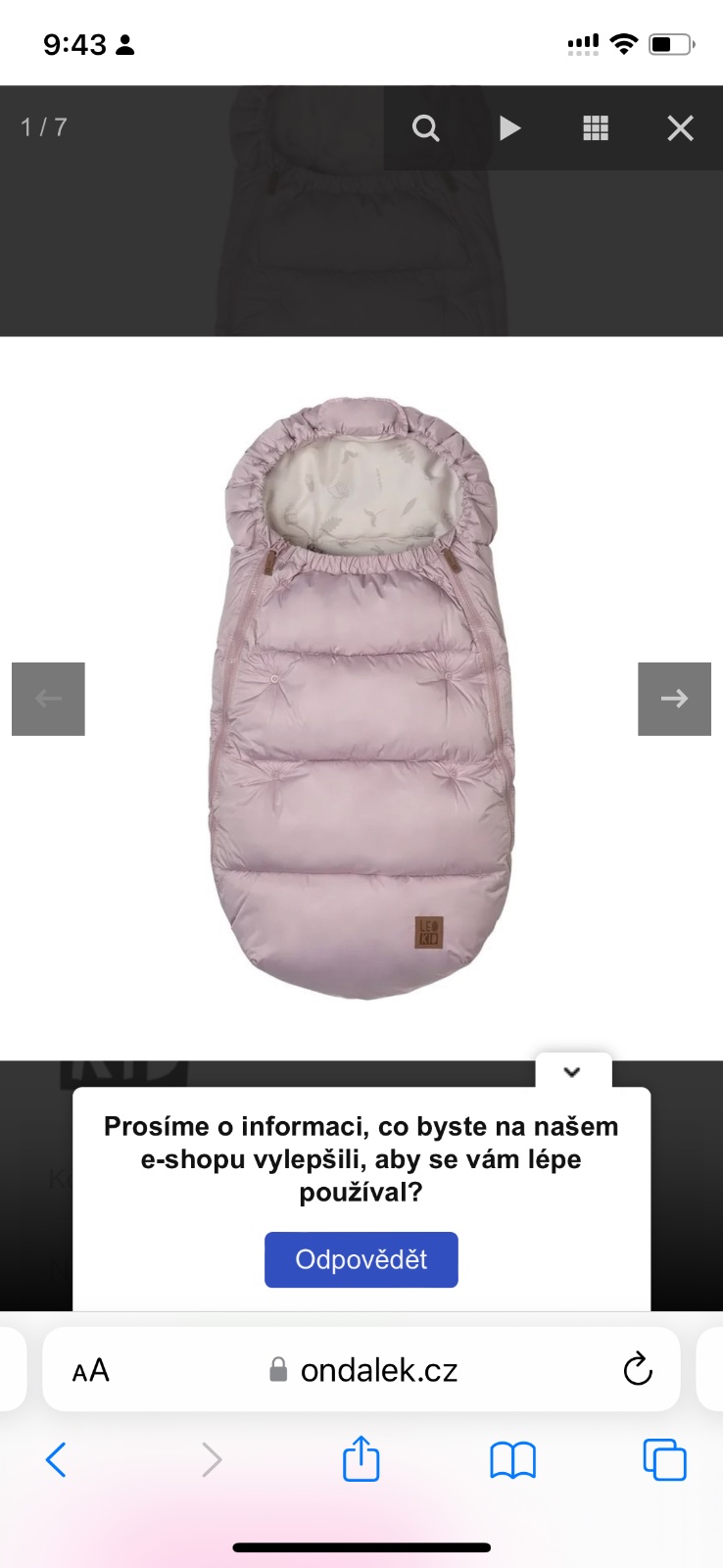Tap the Odpovědět button
Image resolution: width=723 pixels, height=1568 pixels.
click(x=361, y=1259)
